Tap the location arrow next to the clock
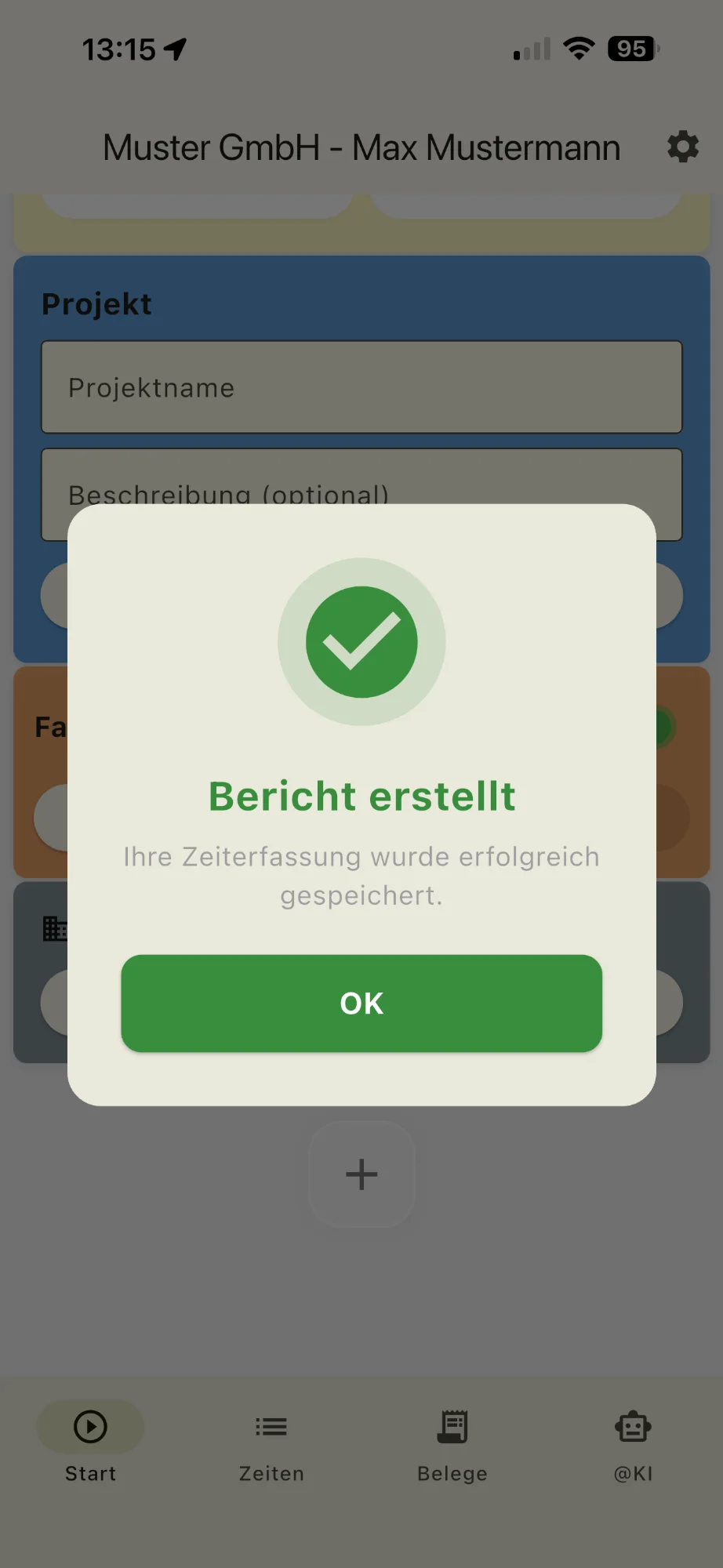The height and width of the screenshot is (1568, 723). click(x=174, y=49)
